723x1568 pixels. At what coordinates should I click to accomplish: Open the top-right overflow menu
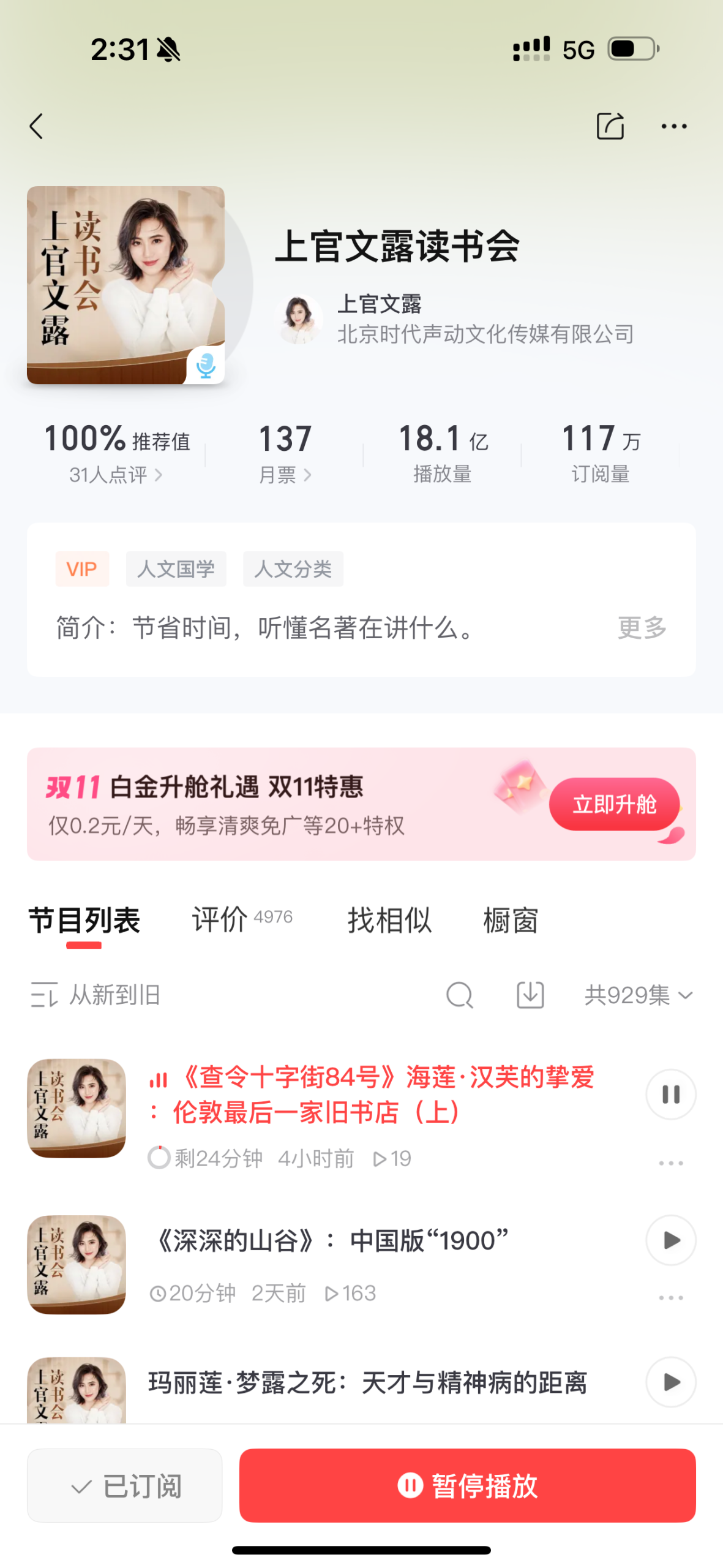[x=673, y=126]
